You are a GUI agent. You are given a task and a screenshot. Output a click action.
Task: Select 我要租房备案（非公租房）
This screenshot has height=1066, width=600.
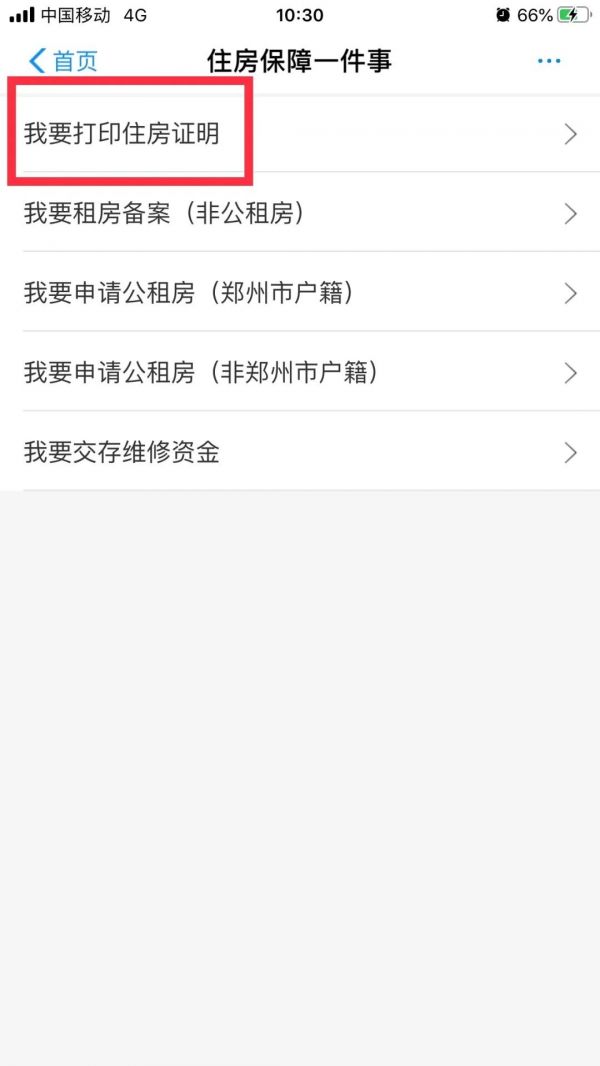click(x=300, y=213)
